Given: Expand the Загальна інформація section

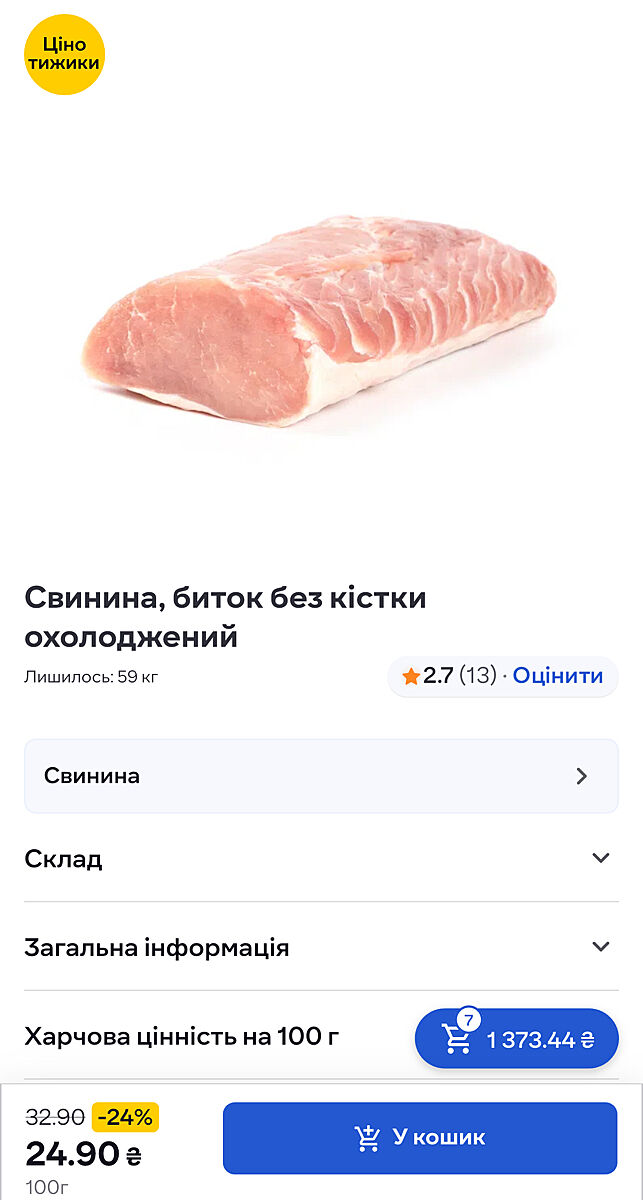Looking at the screenshot, I should [x=321, y=947].
